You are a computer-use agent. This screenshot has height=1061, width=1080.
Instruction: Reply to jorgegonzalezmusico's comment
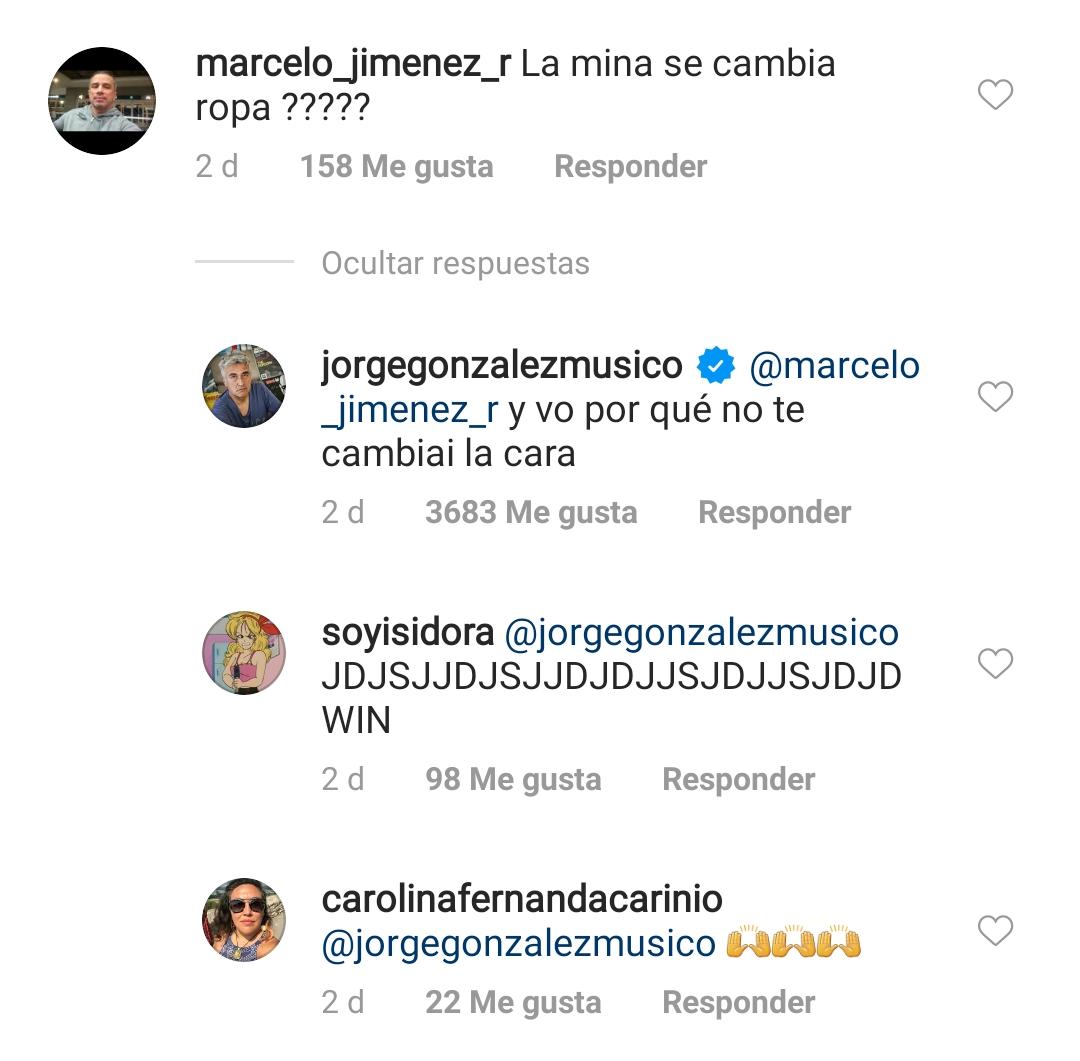774,512
